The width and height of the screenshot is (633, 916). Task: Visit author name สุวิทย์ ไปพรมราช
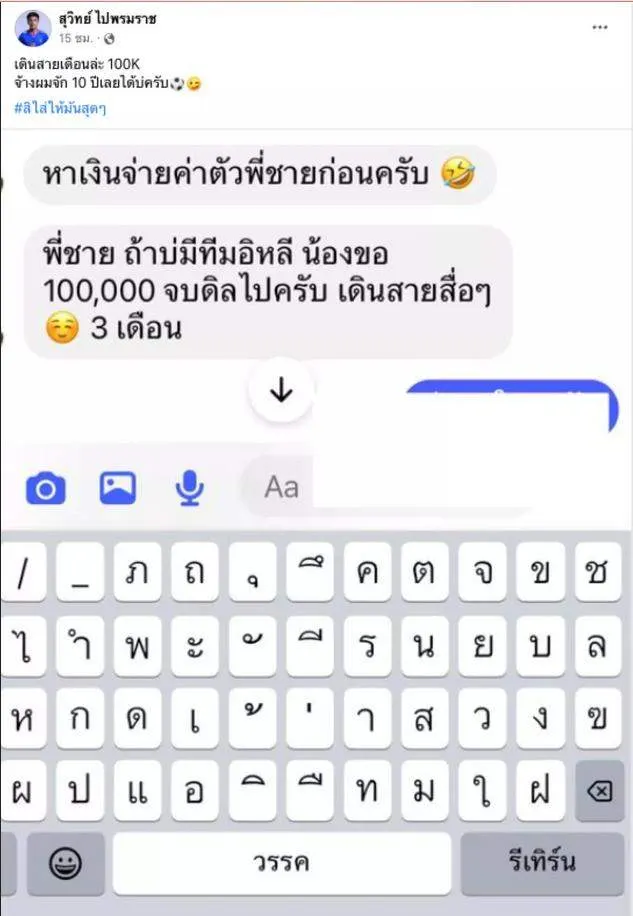tap(107, 19)
